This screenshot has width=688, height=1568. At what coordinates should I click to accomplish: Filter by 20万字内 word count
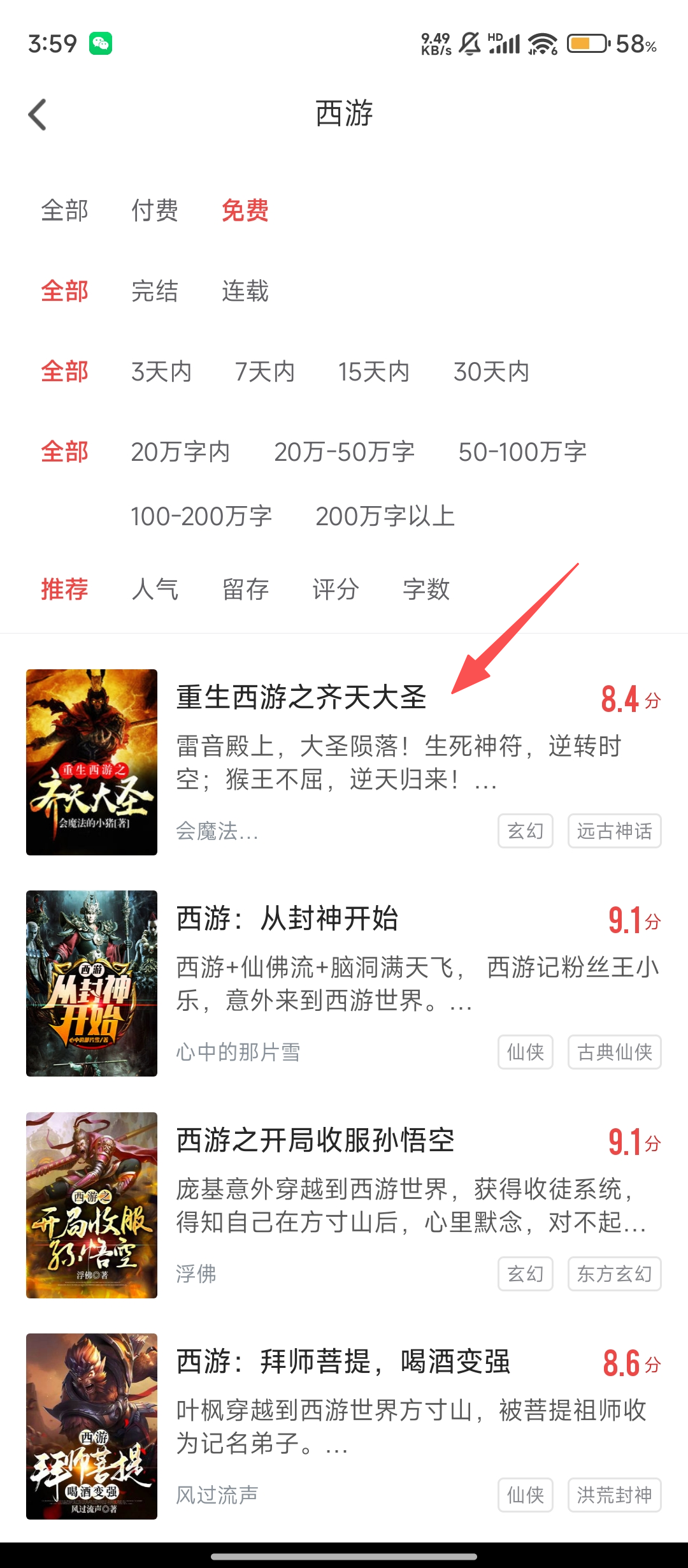[180, 452]
